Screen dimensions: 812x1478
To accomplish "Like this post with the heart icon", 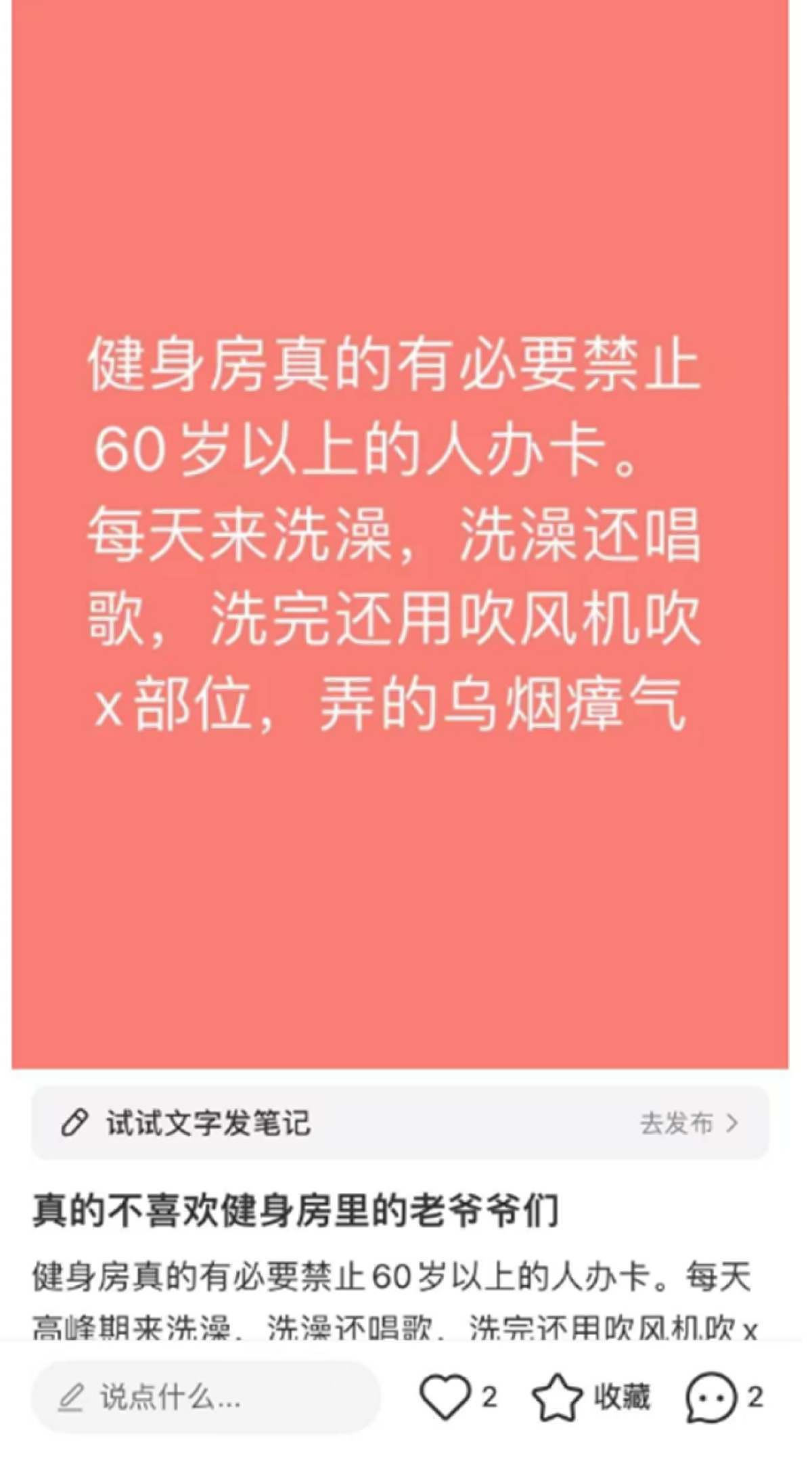I will pos(445,1396).
